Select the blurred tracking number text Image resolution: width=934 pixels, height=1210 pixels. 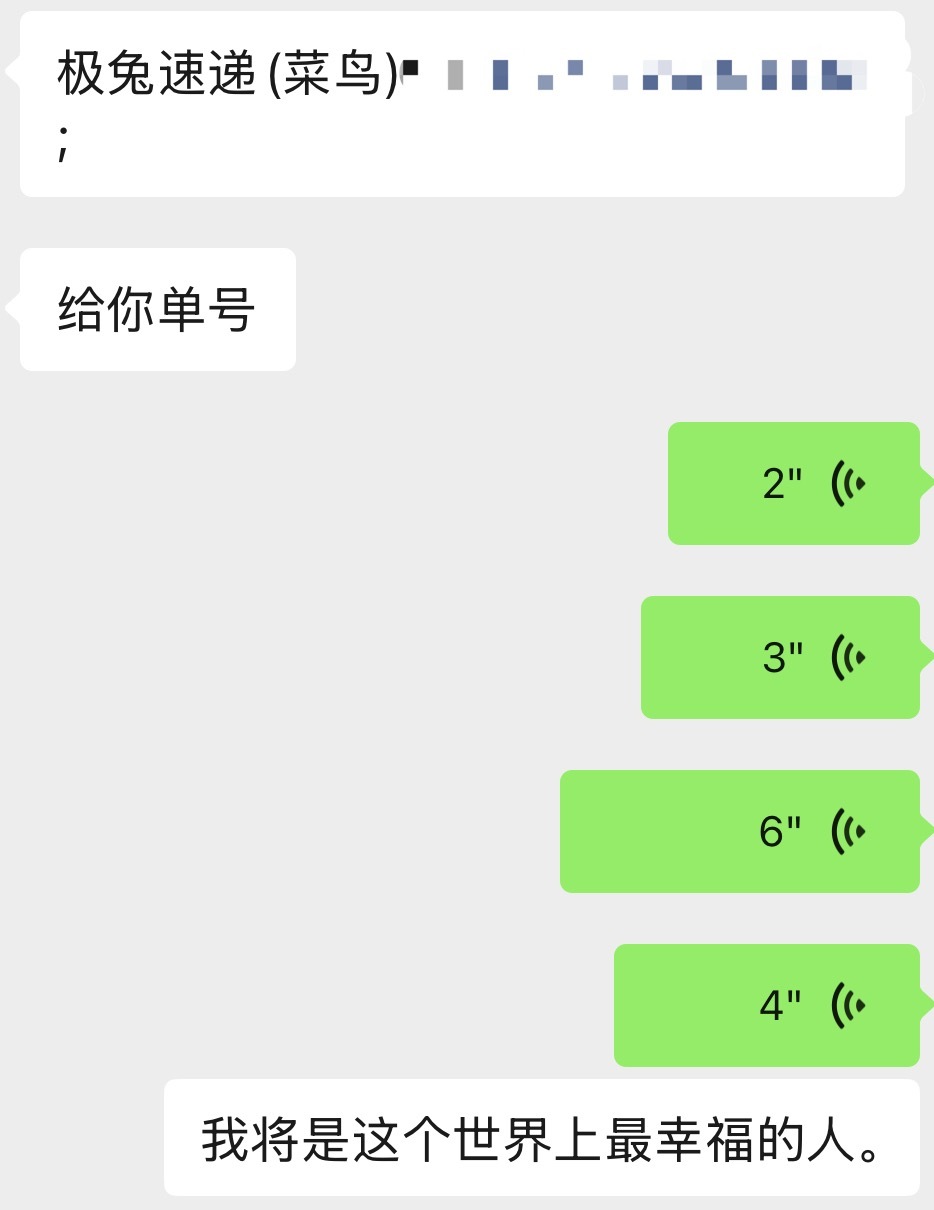tap(640, 75)
